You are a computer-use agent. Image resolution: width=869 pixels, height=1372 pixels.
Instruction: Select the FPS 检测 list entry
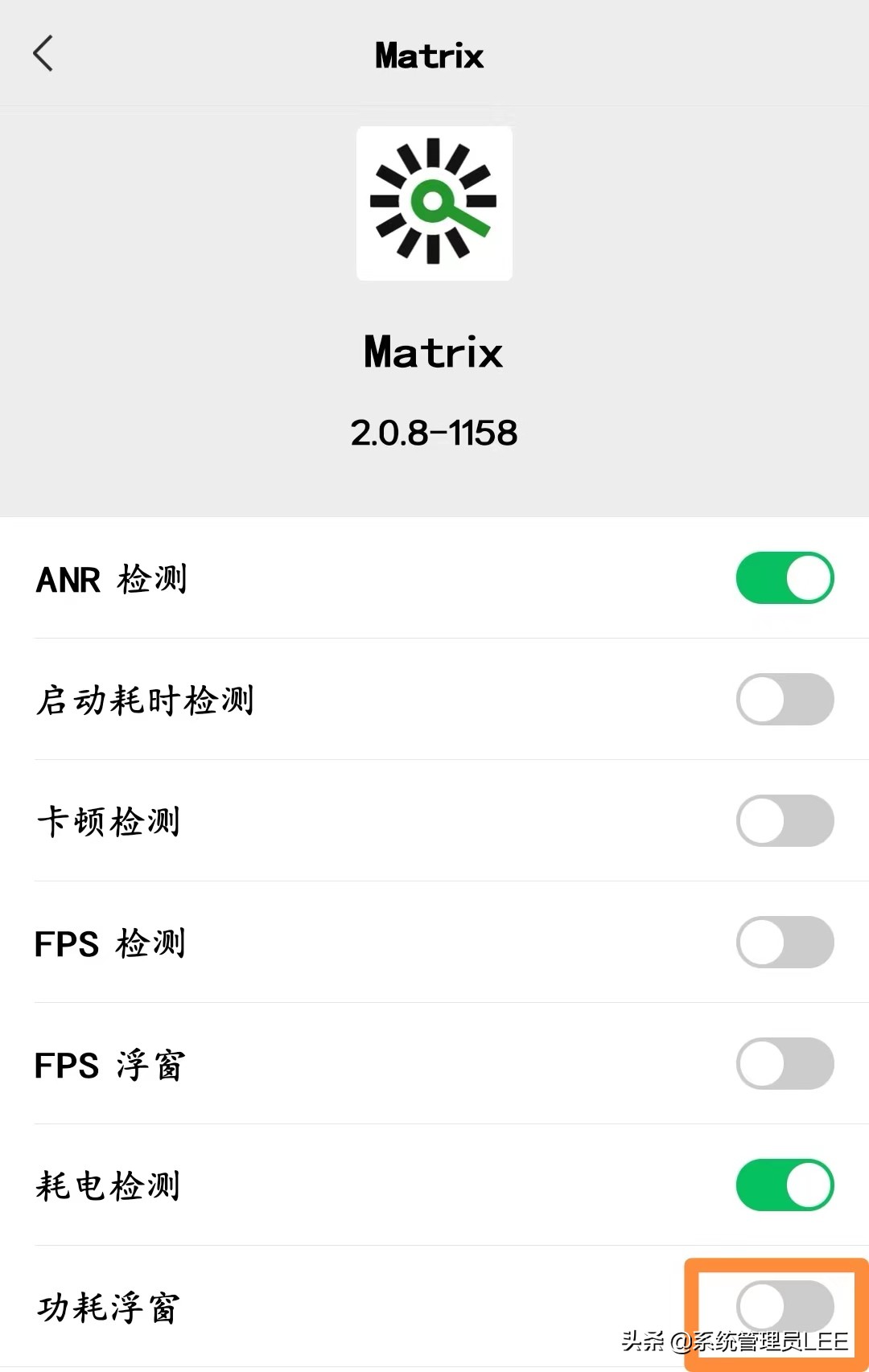pyautogui.click(x=113, y=943)
